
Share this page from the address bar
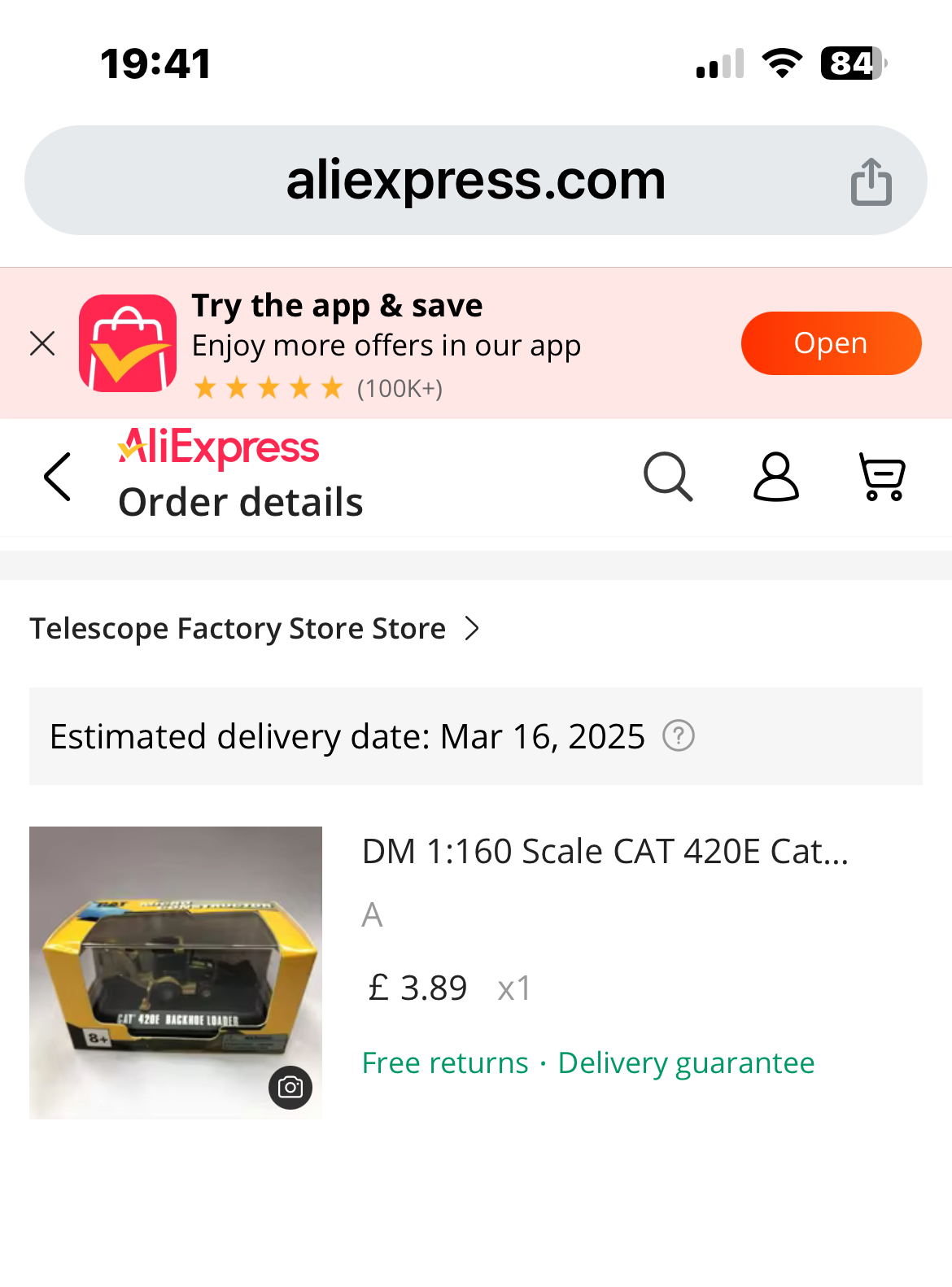[x=871, y=181]
